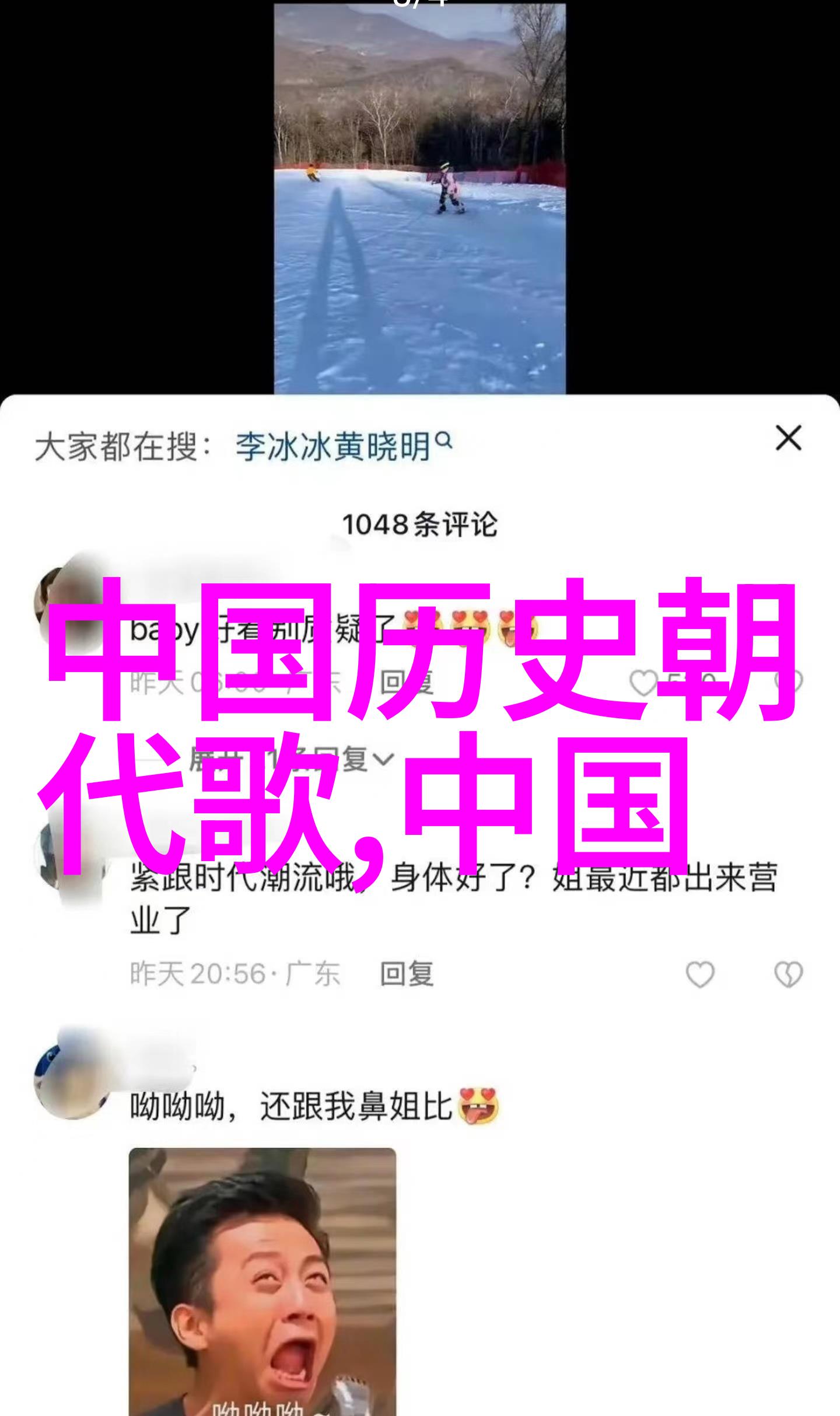Close the comments panel

point(789,438)
